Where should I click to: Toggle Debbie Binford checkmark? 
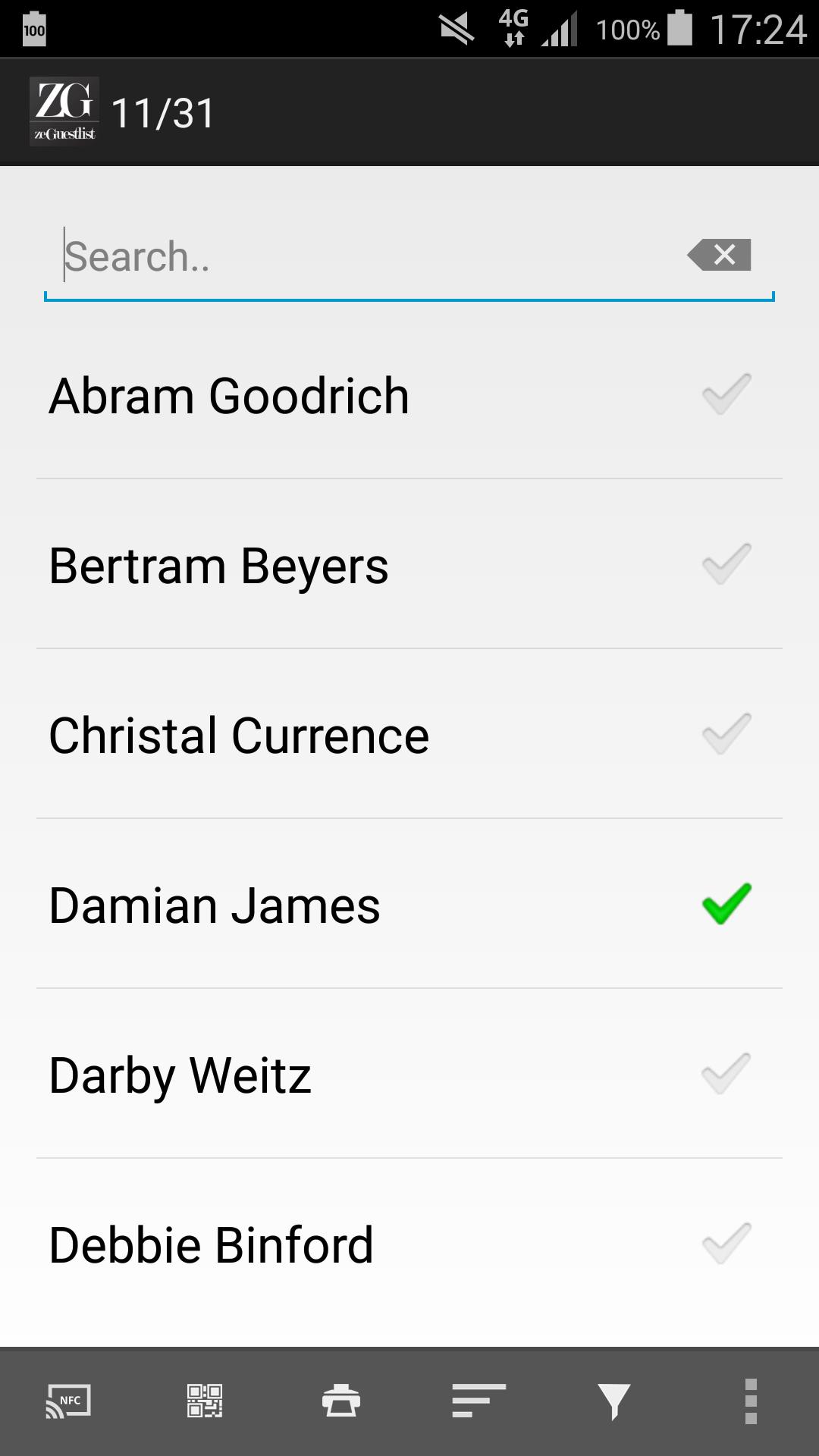coord(726,1242)
